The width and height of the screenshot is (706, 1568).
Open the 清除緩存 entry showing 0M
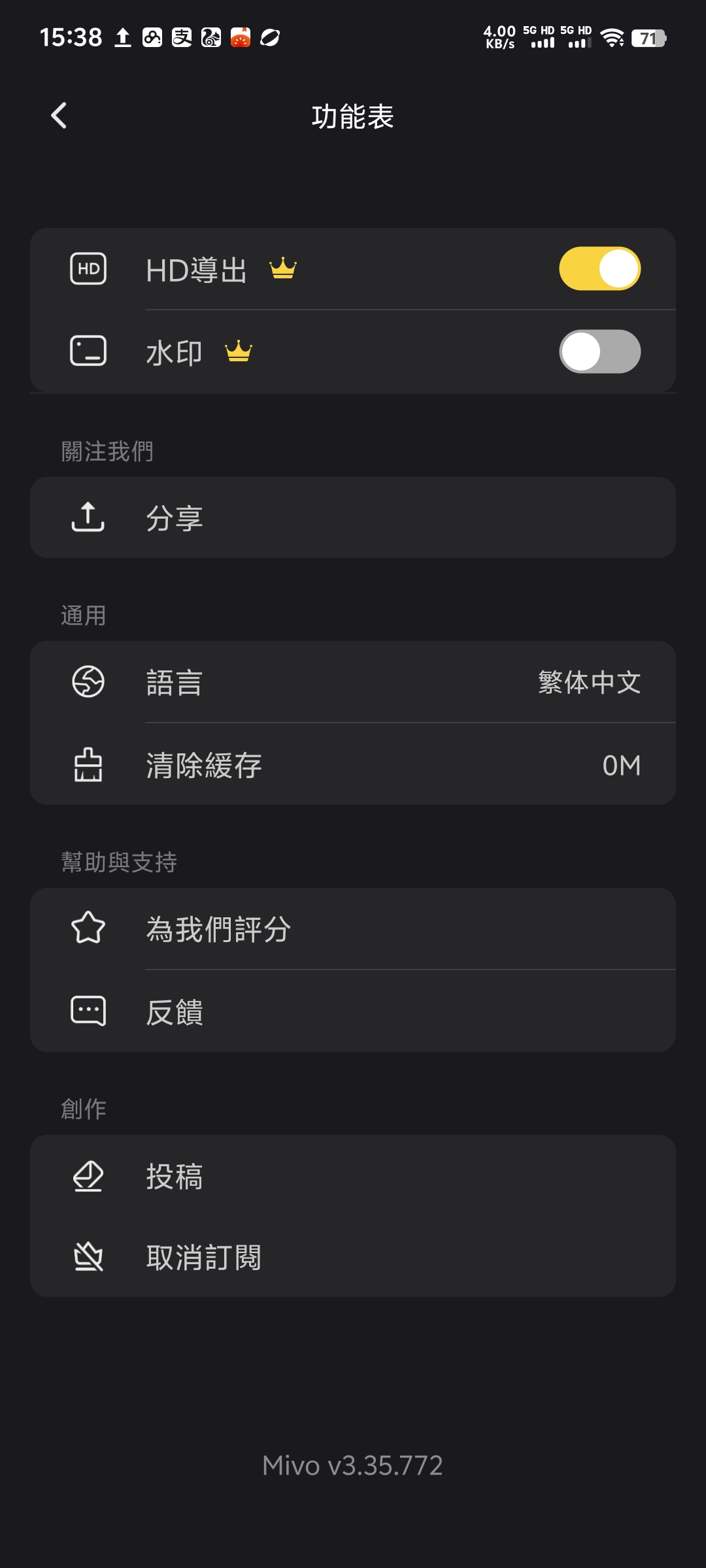click(x=353, y=764)
